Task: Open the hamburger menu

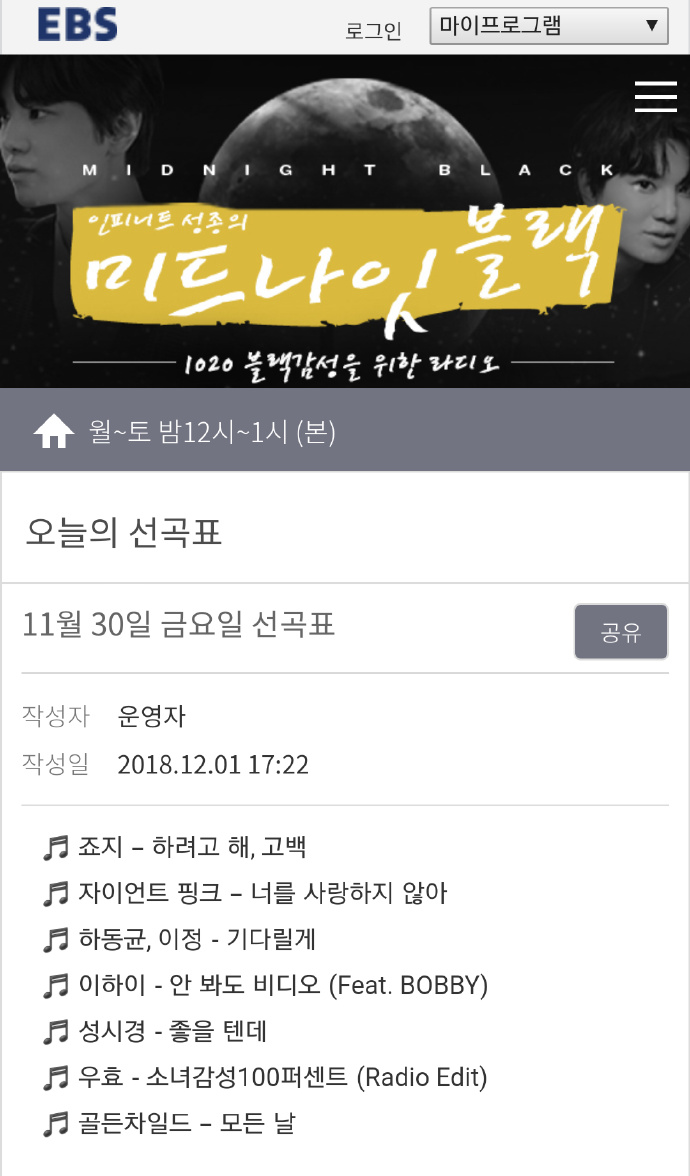Action: point(656,96)
